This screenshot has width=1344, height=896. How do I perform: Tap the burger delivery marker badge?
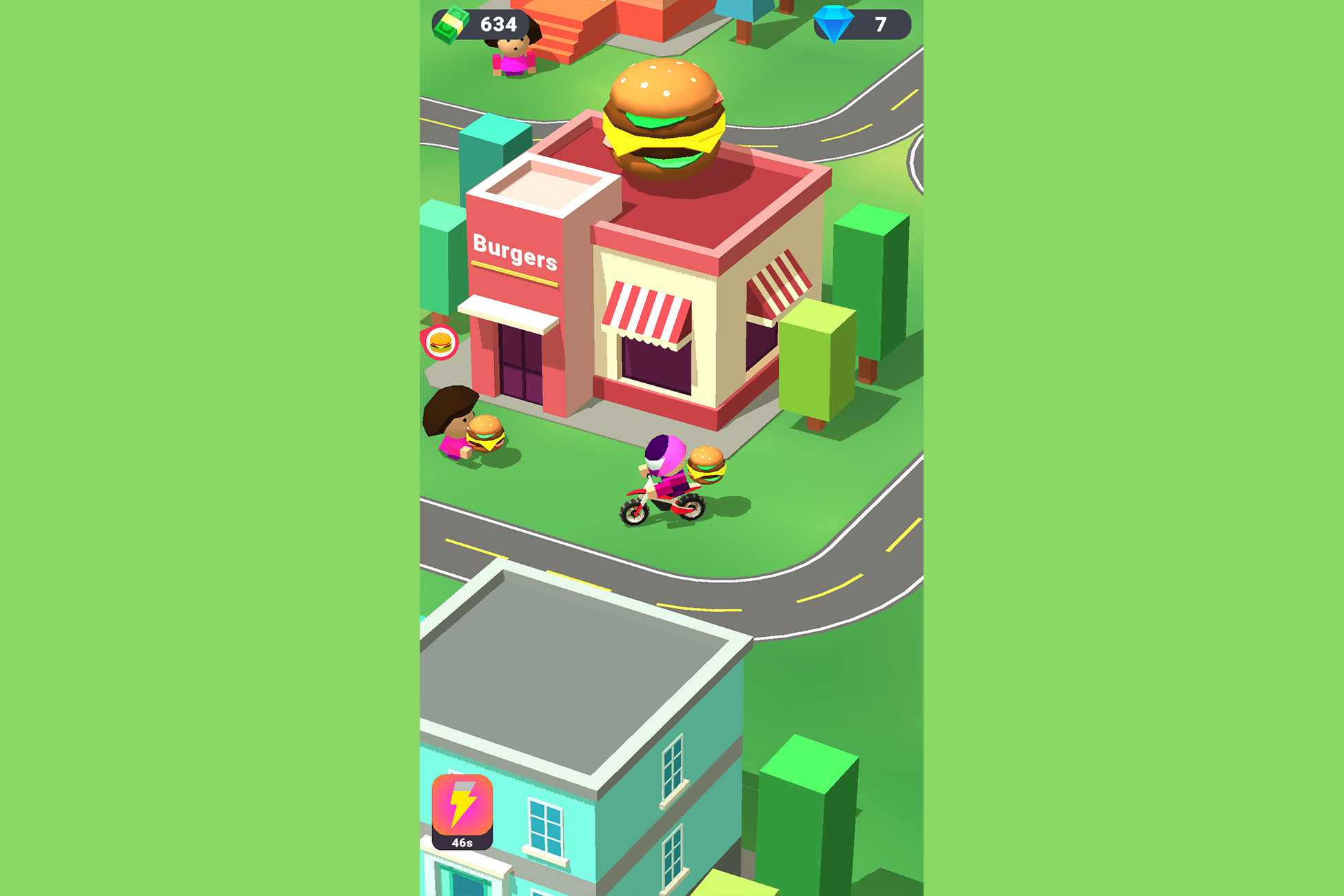pos(440,342)
